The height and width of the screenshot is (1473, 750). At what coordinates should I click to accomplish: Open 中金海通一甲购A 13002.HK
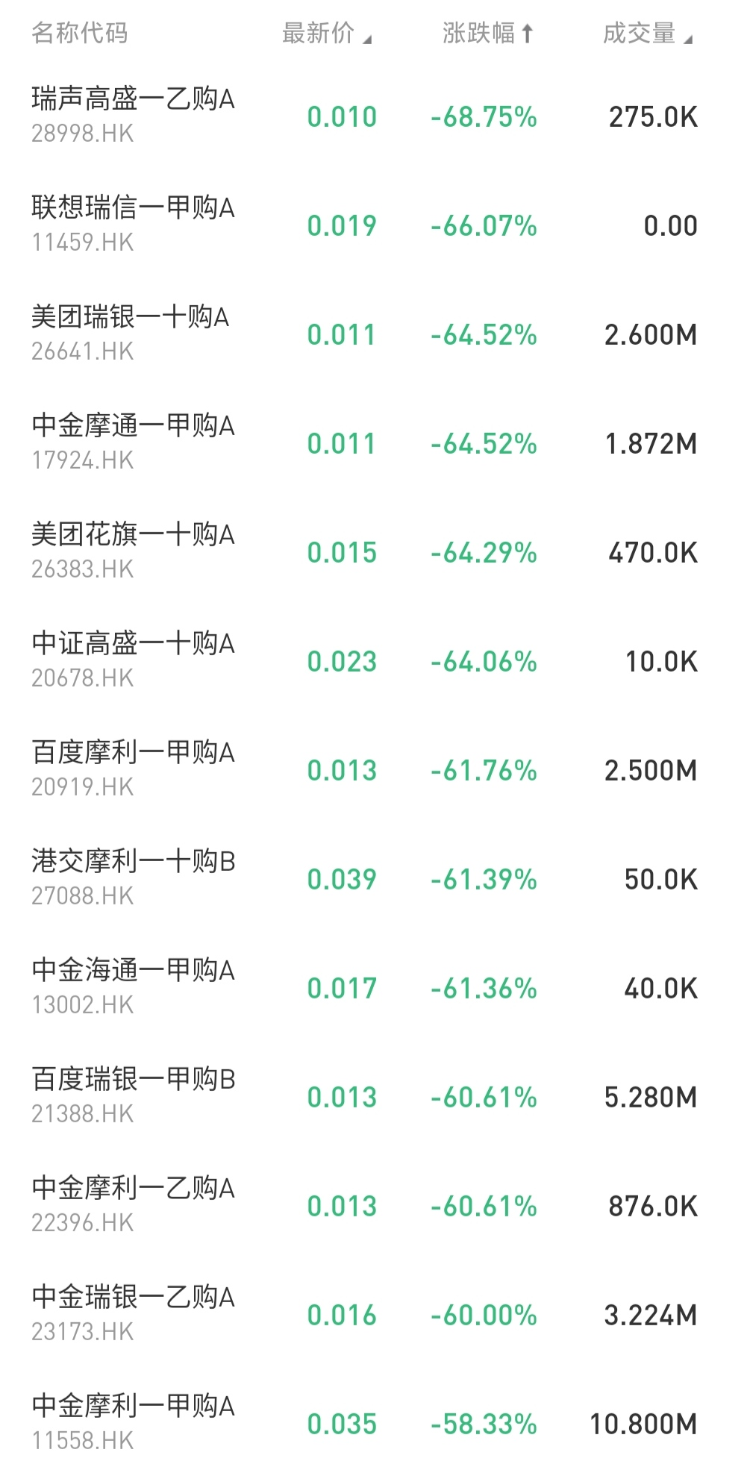click(375, 988)
